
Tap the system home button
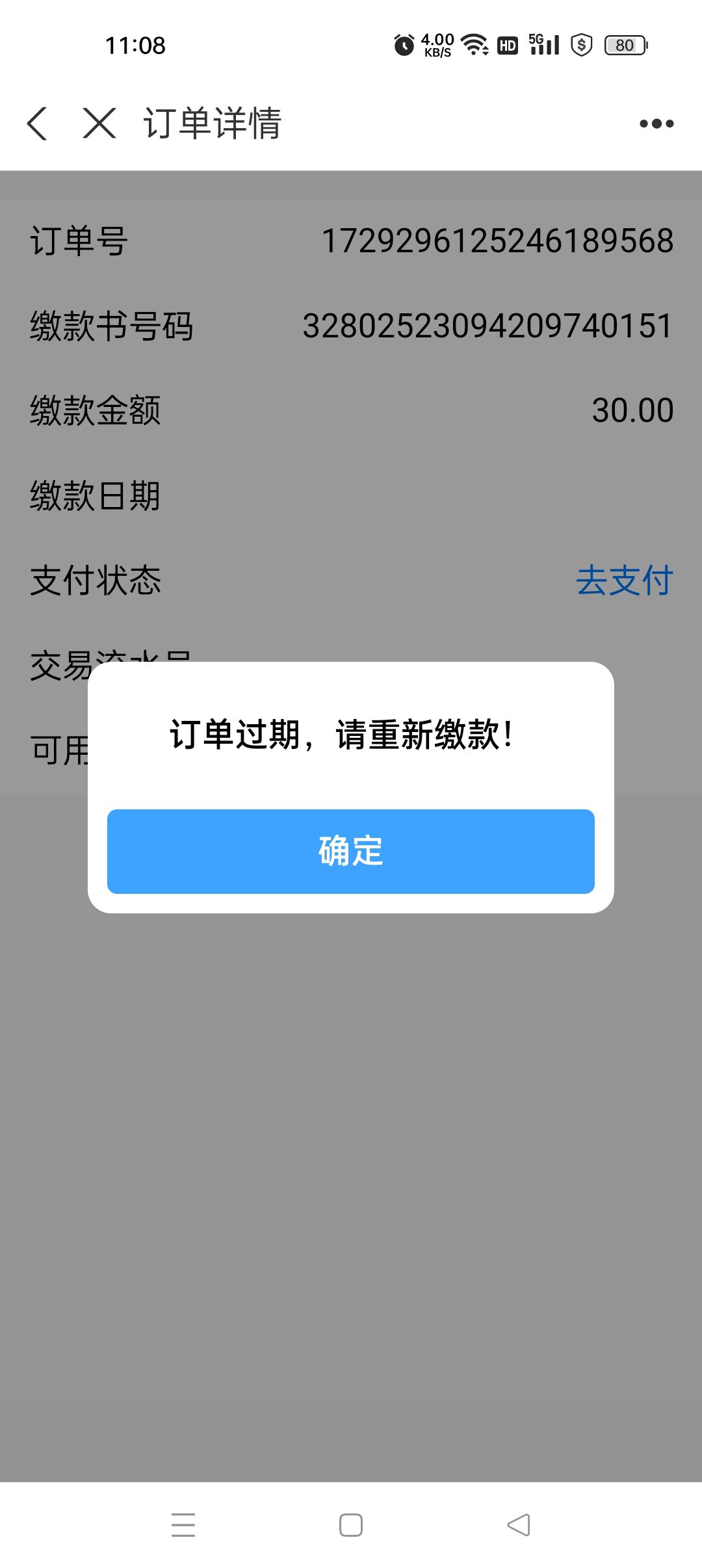tap(351, 1525)
